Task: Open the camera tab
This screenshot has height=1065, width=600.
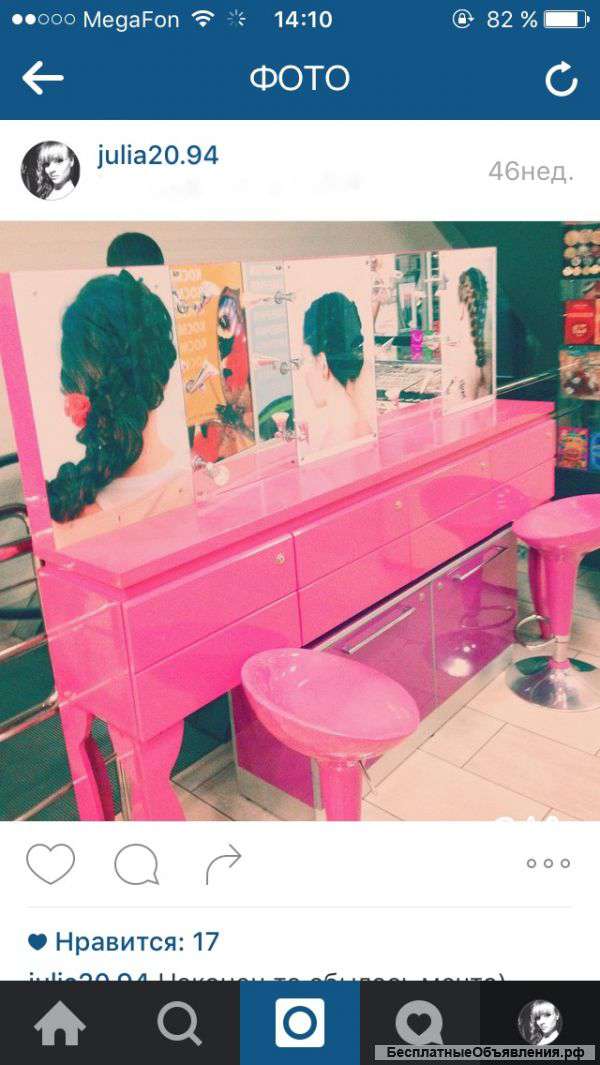Action: click(x=300, y=1023)
